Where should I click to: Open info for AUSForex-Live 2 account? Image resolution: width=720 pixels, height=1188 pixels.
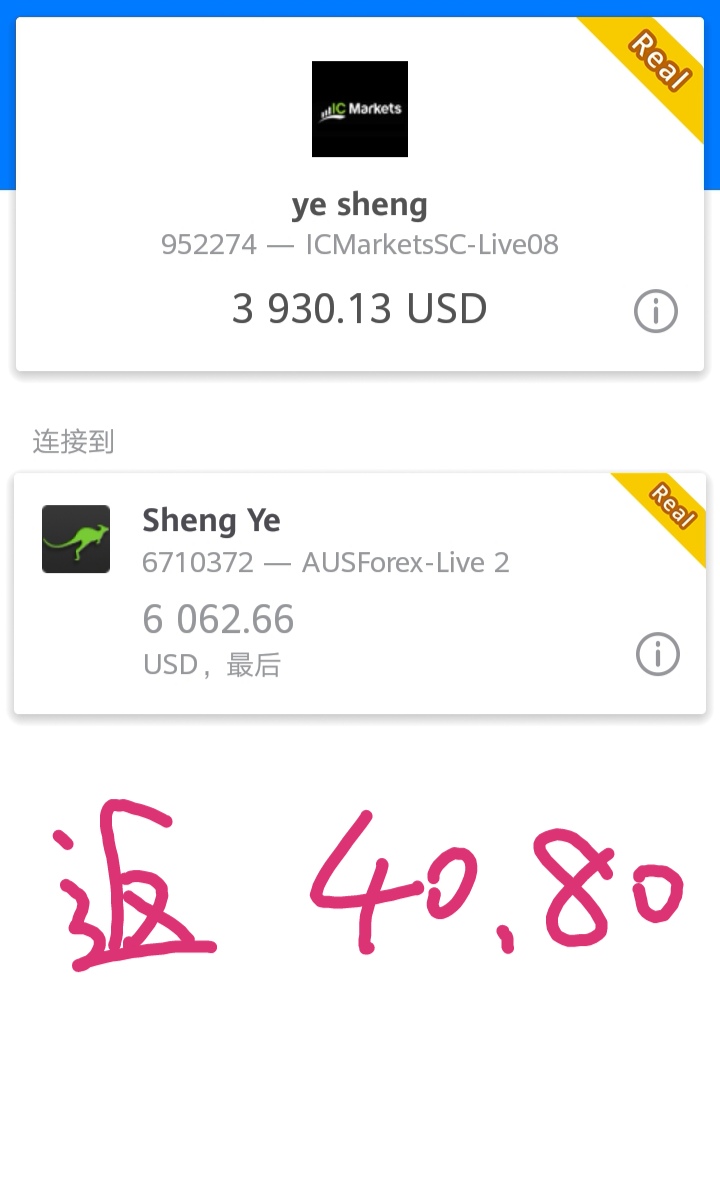[657, 654]
